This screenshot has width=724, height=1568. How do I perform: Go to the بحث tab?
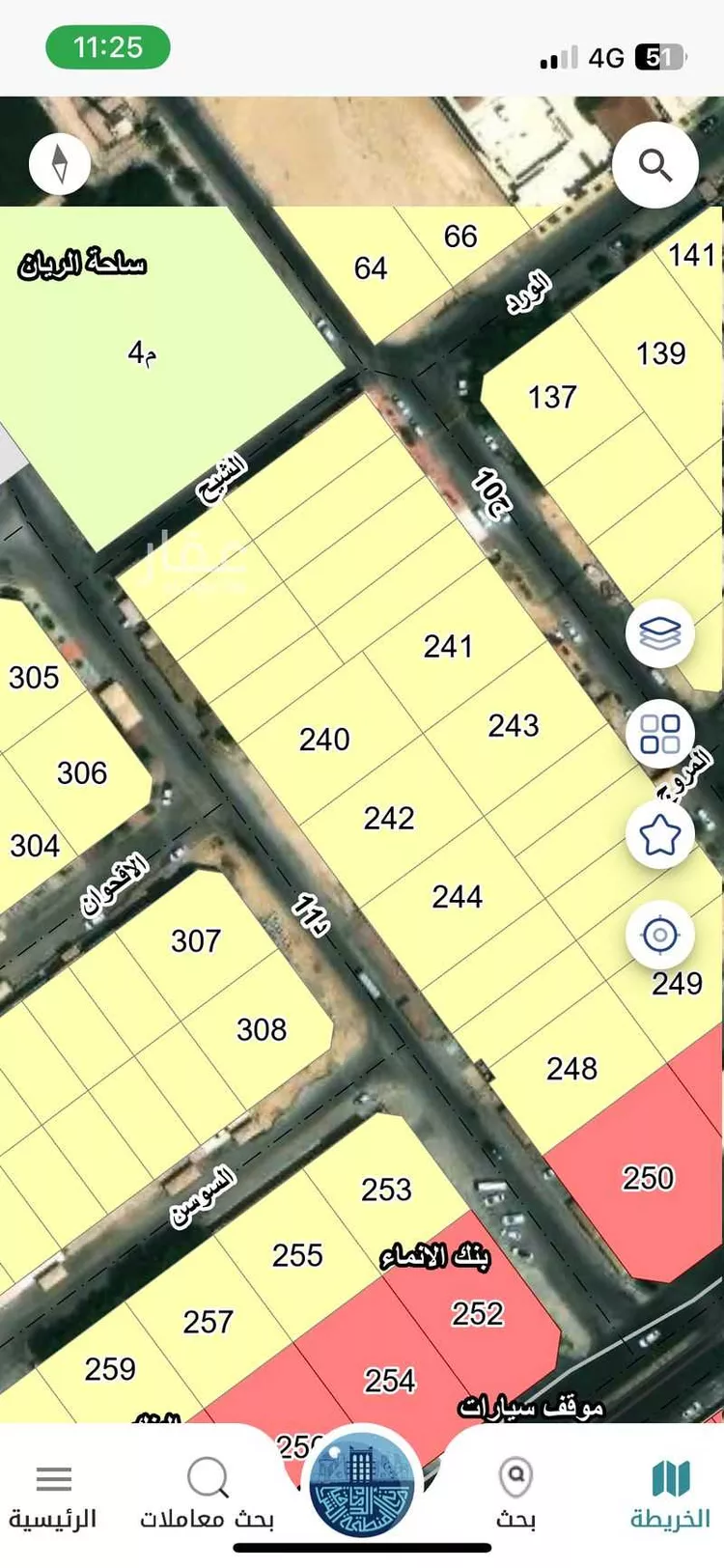point(516,1495)
